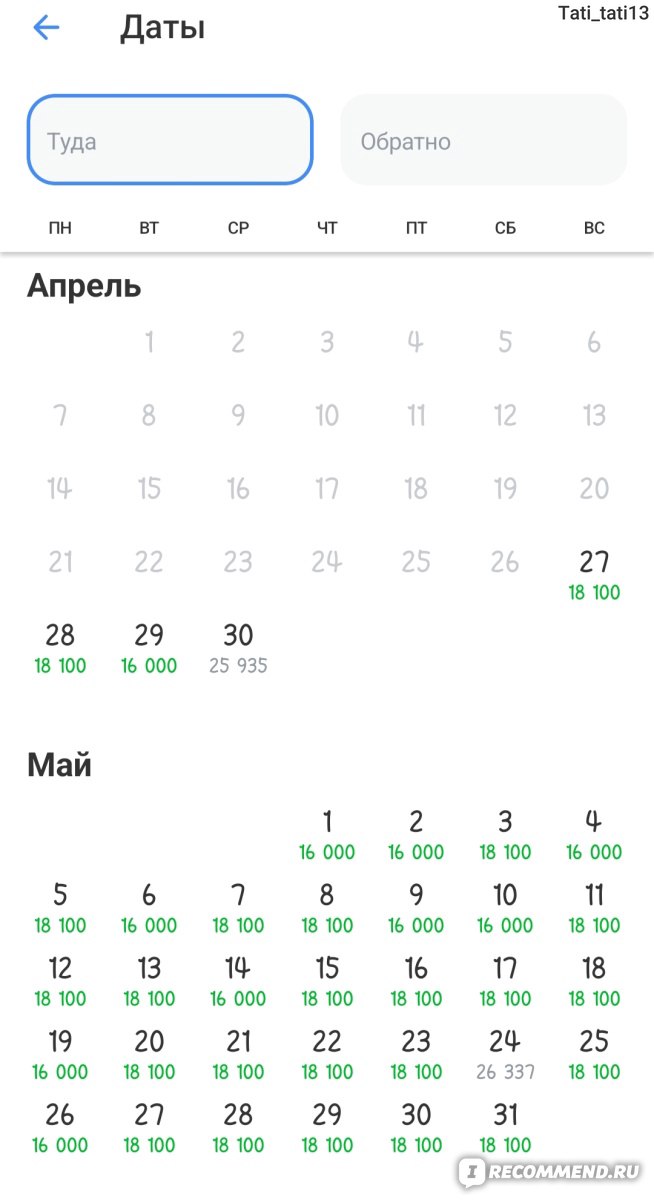The width and height of the screenshot is (654, 1200).
Task: Select April 29 with price 16 000
Action: 149,648
